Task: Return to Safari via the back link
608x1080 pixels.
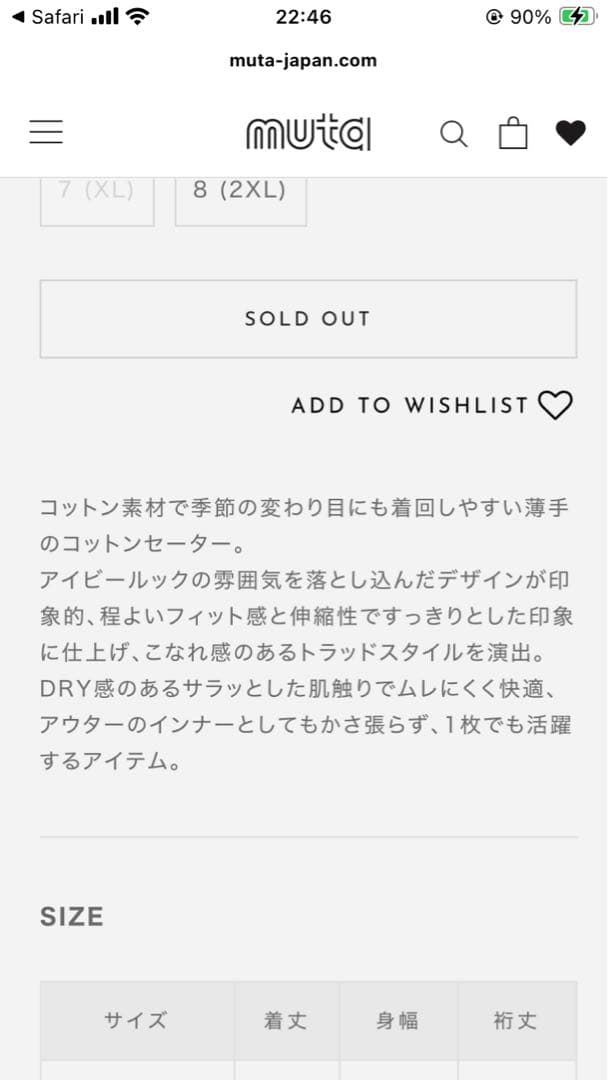Action: (x=48, y=17)
